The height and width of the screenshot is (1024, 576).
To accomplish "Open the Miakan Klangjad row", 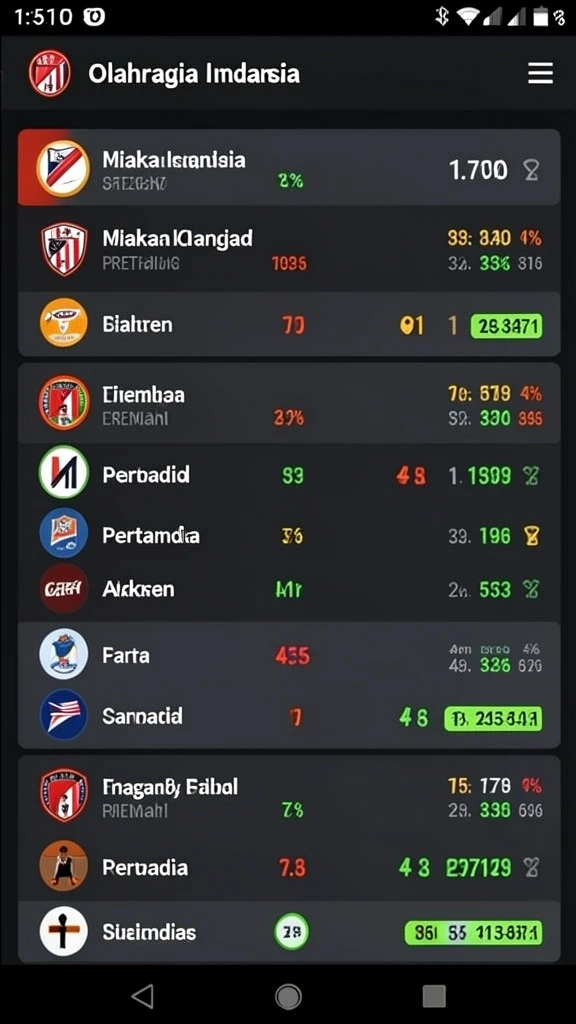I will click(289, 249).
